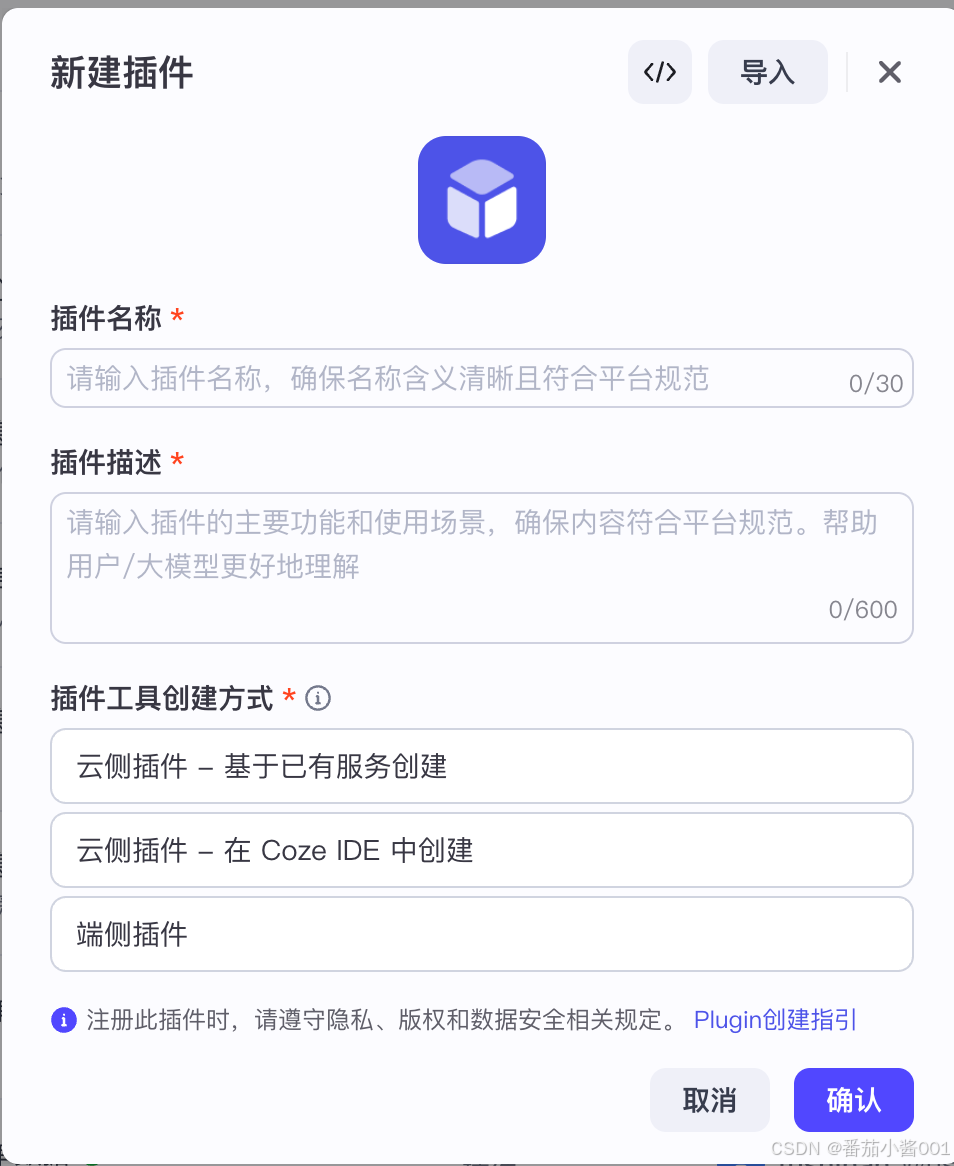Image resolution: width=954 pixels, height=1166 pixels.
Task: Close the 新建插件 dialog
Action: pos(889,72)
